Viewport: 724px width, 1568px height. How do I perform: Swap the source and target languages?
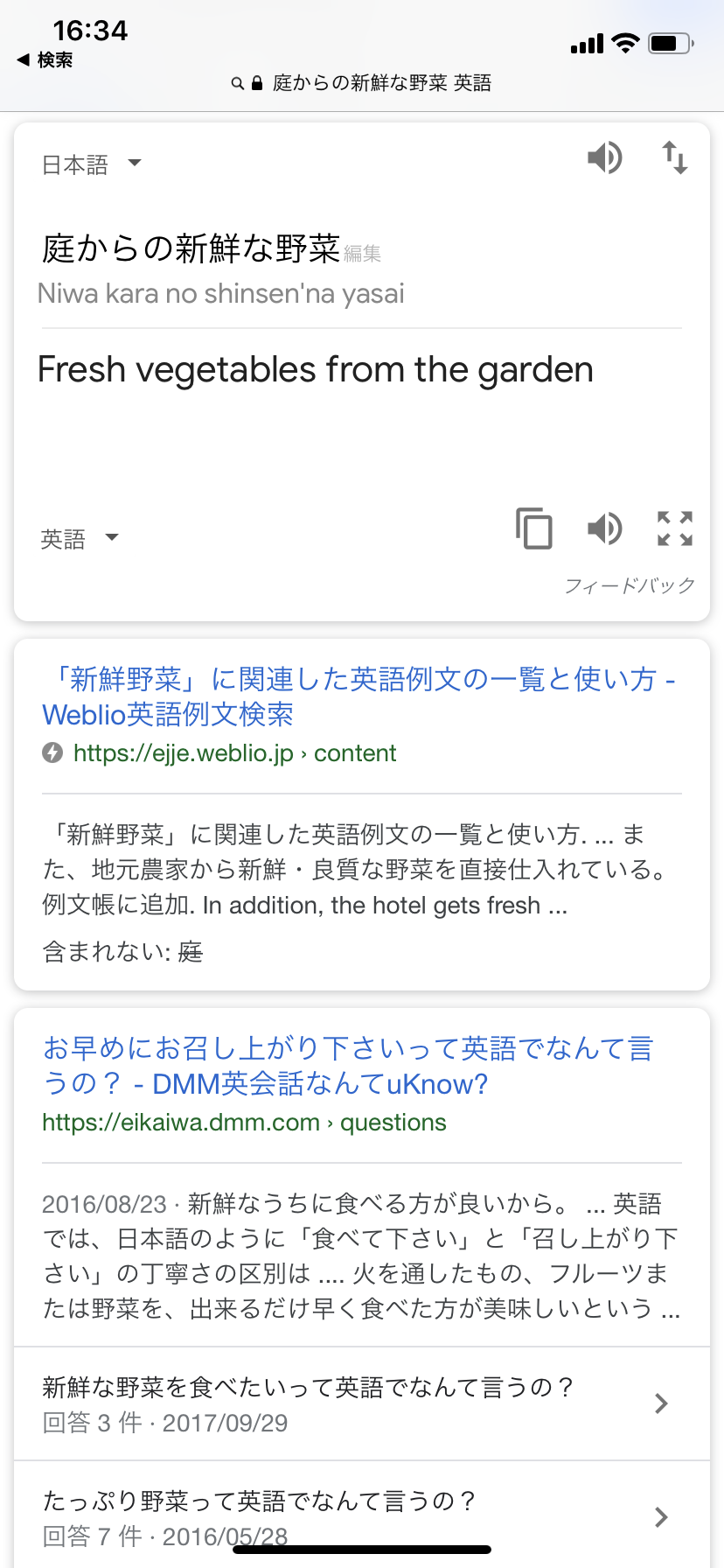pyautogui.click(x=674, y=158)
